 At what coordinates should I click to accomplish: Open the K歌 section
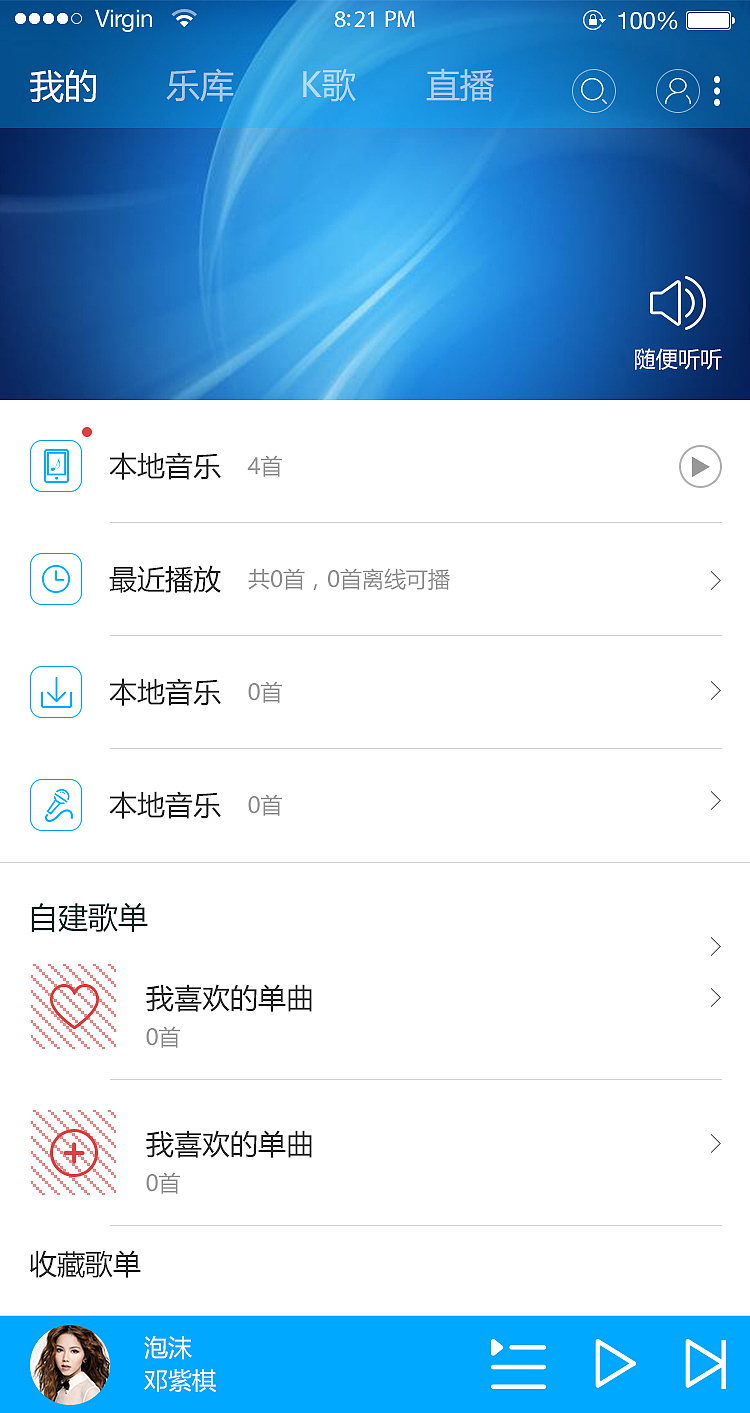(328, 87)
